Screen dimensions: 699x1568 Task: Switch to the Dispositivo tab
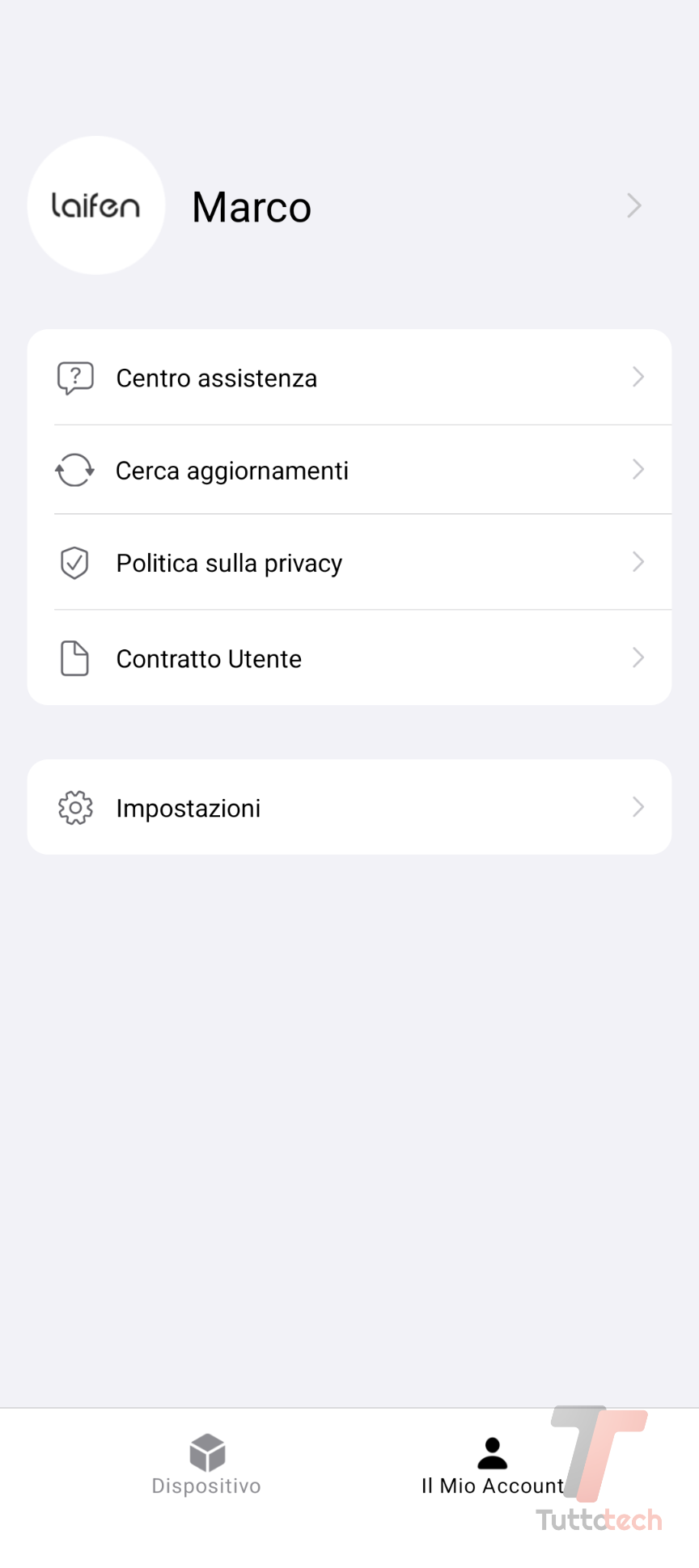206,1464
